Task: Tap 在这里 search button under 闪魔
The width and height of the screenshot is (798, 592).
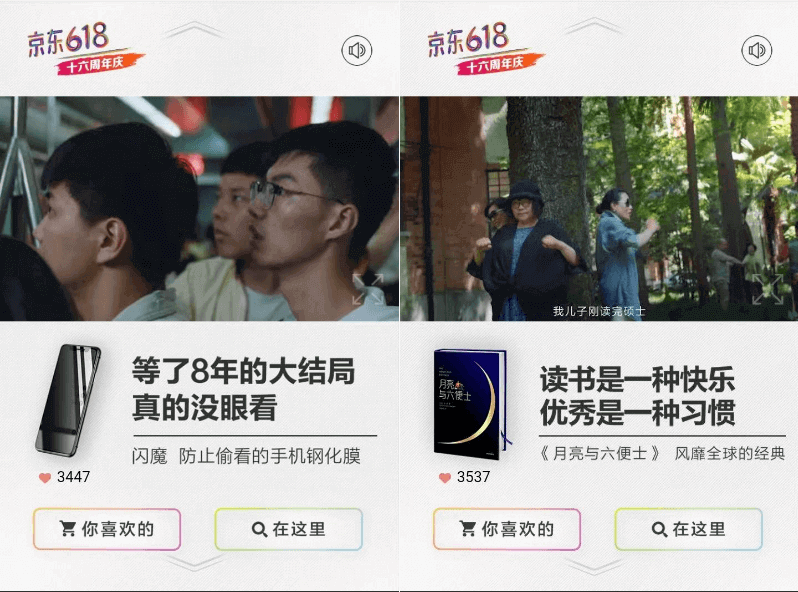Action: (288, 529)
